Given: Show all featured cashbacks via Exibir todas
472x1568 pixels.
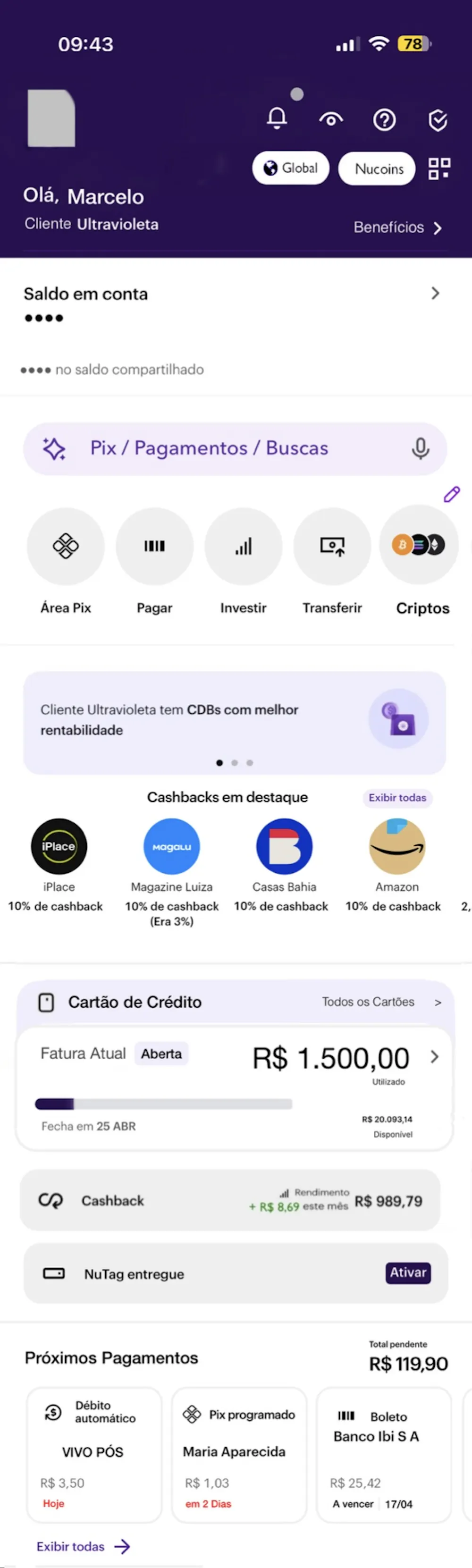Looking at the screenshot, I should 397,797.
